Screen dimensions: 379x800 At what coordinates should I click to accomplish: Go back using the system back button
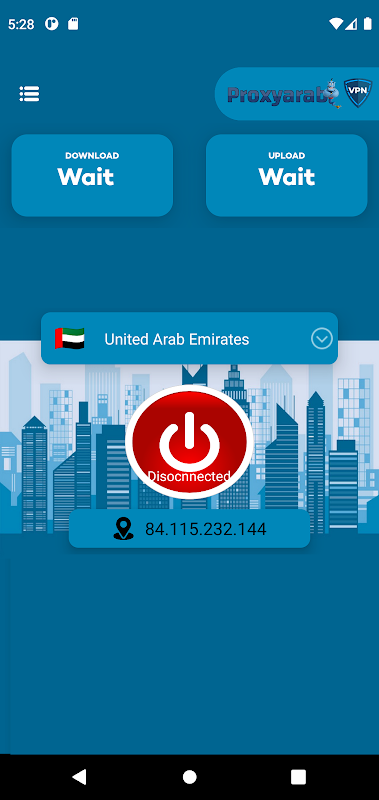click(79, 777)
